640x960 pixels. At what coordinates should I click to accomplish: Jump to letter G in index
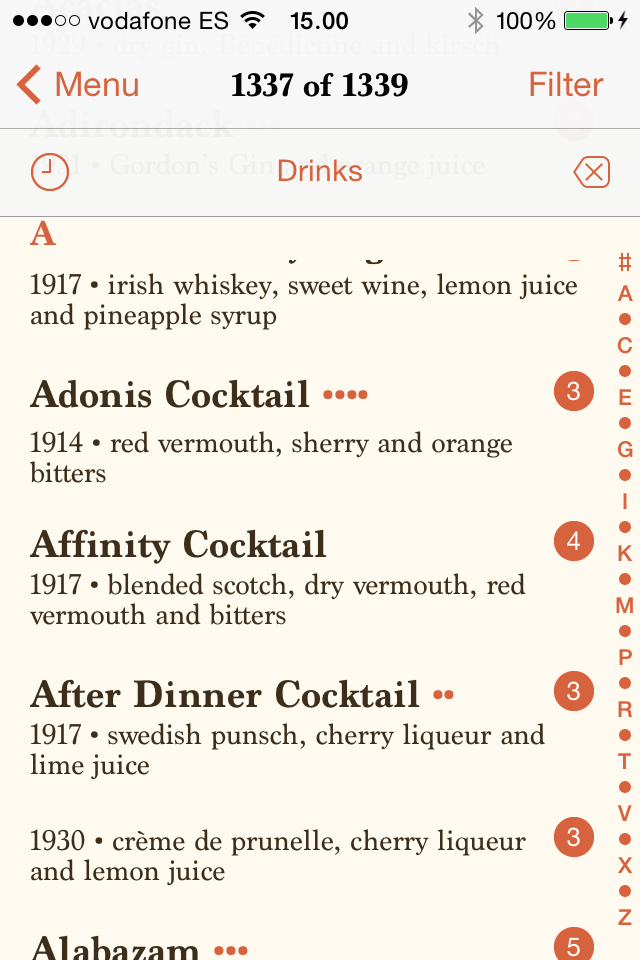(x=625, y=449)
